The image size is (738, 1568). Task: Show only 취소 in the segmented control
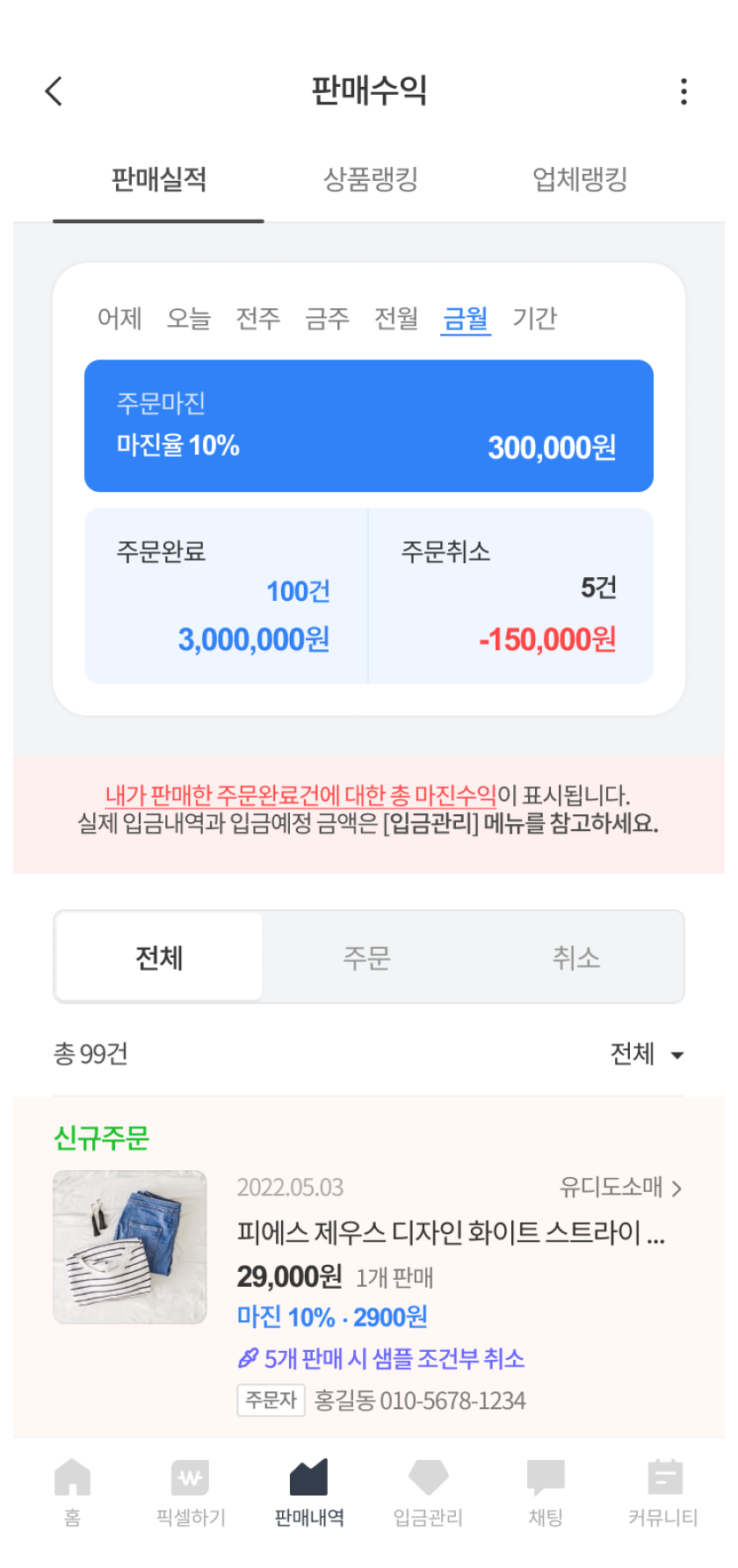[576, 957]
